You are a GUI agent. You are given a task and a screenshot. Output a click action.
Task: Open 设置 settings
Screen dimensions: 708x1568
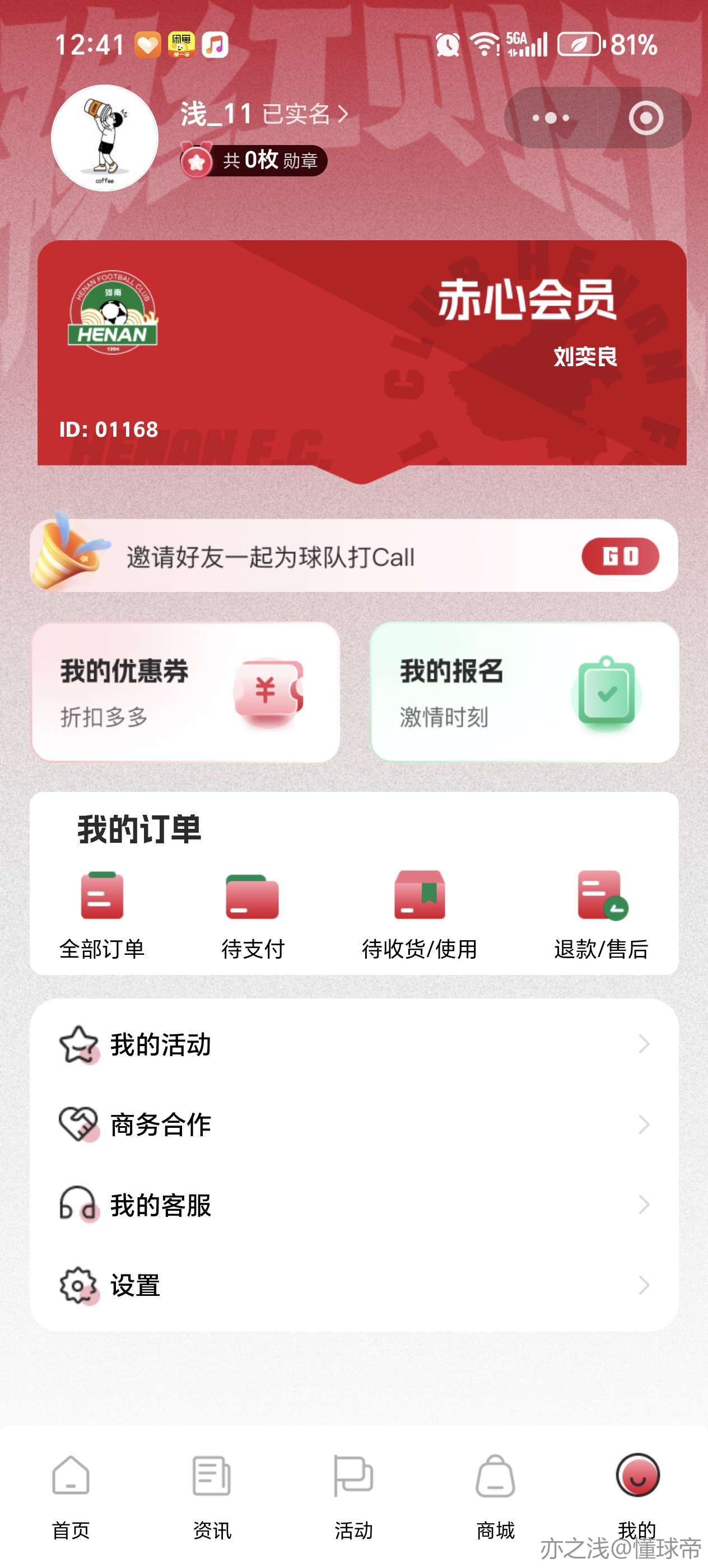point(353,1285)
